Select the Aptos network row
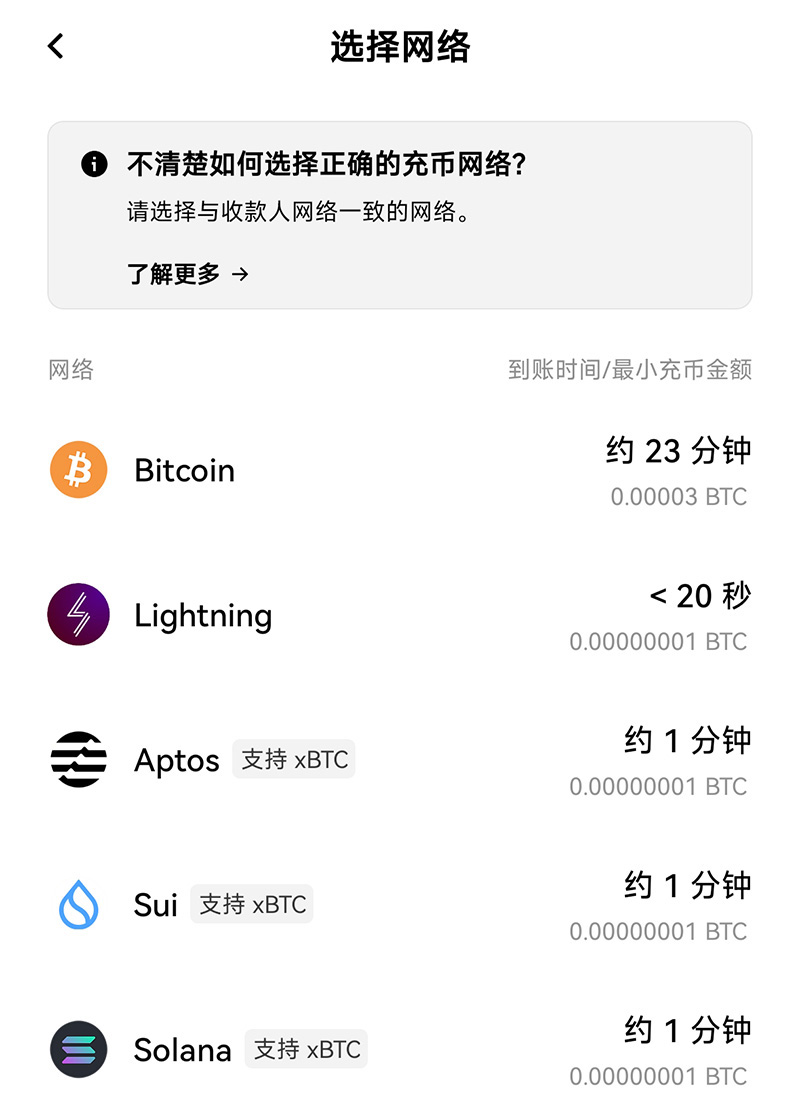Viewport: 800px width, 1116px height. coord(400,758)
